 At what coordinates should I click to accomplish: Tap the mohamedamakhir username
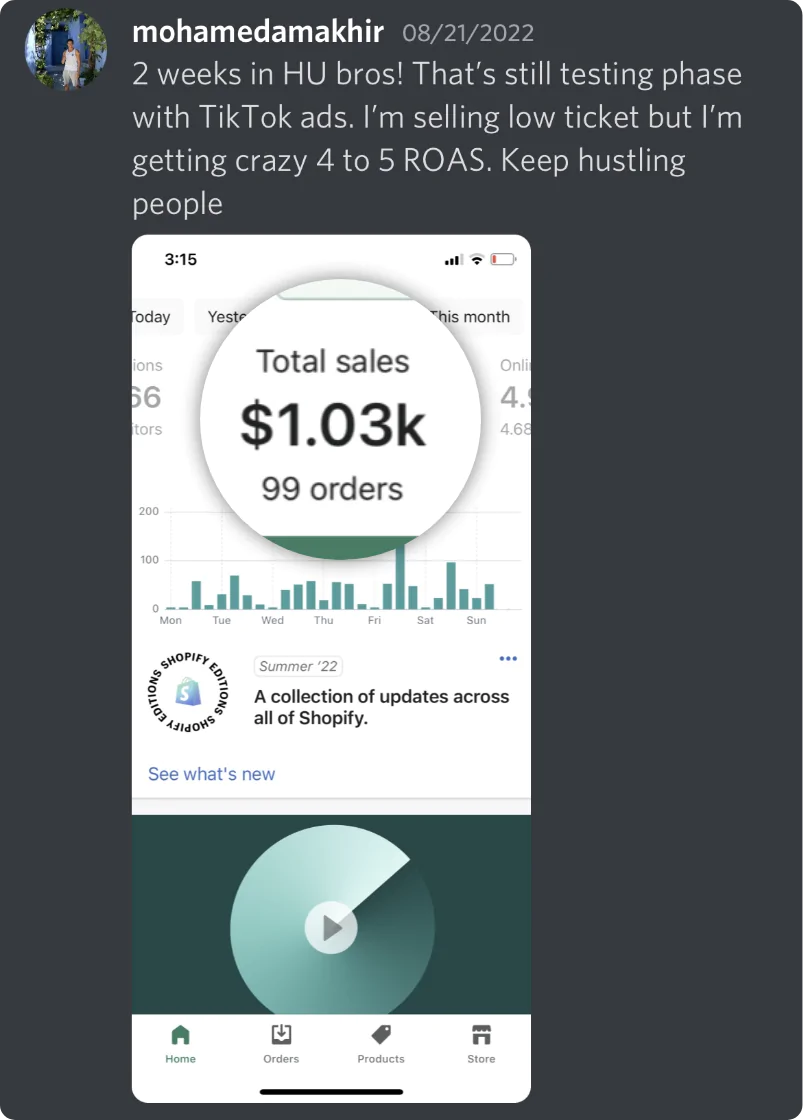[x=258, y=31]
